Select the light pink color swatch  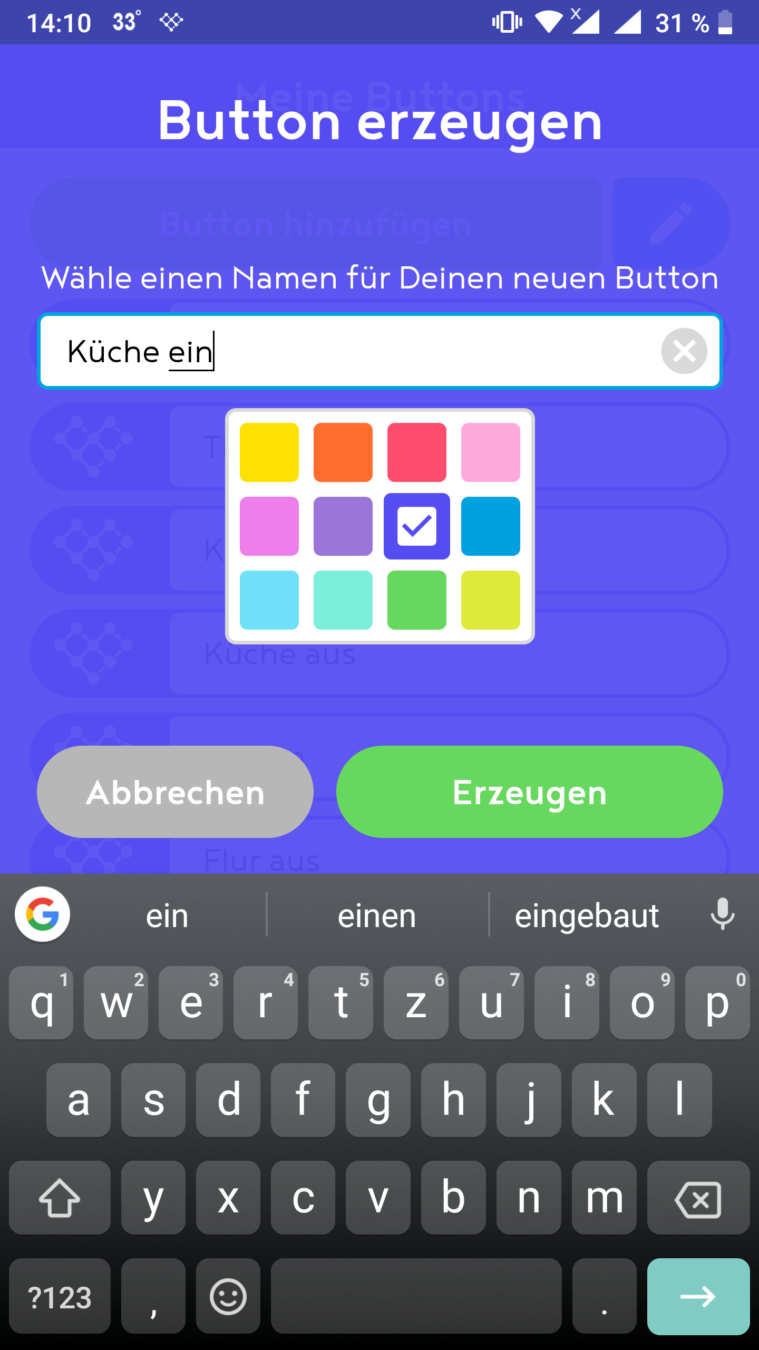pyautogui.click(x=491, y=452)
